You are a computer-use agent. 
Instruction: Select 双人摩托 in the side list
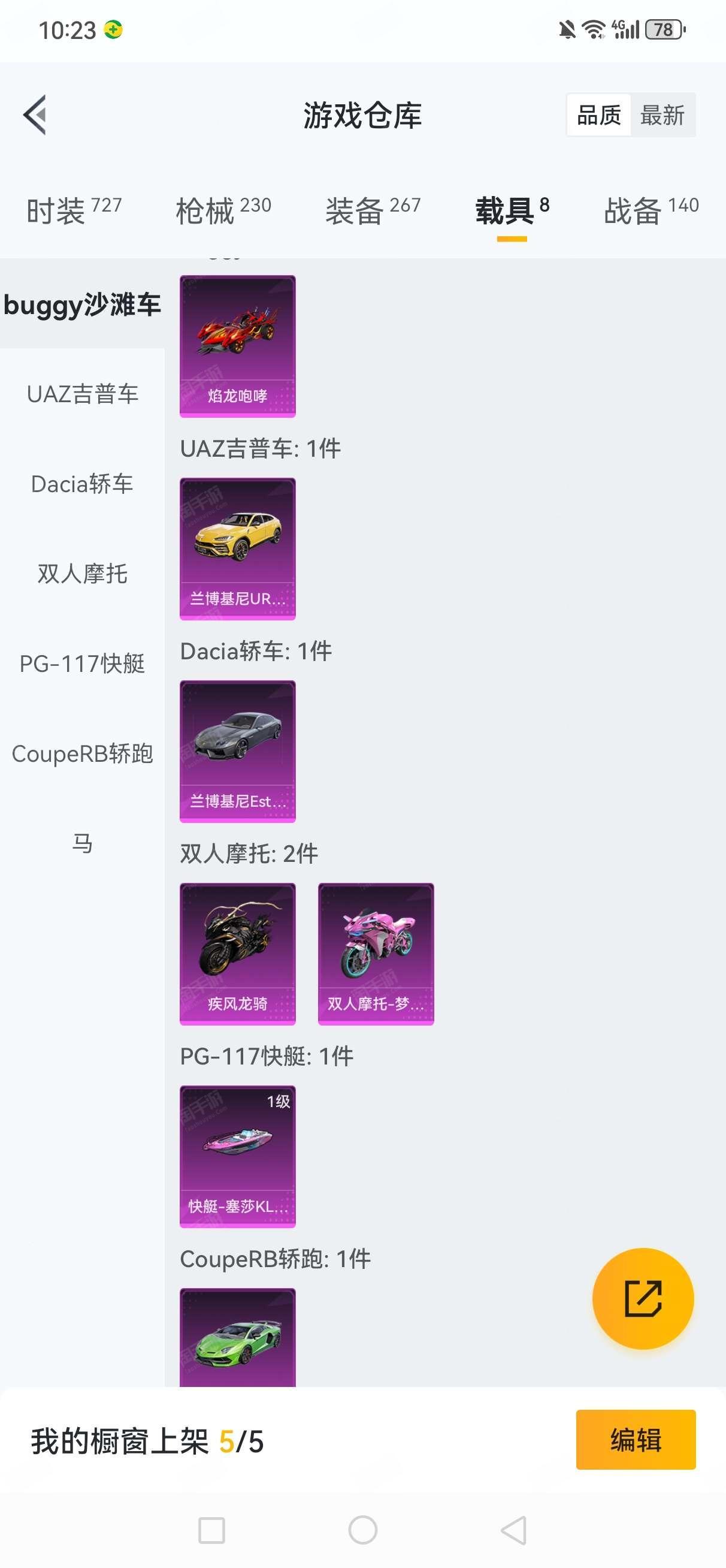82,574
